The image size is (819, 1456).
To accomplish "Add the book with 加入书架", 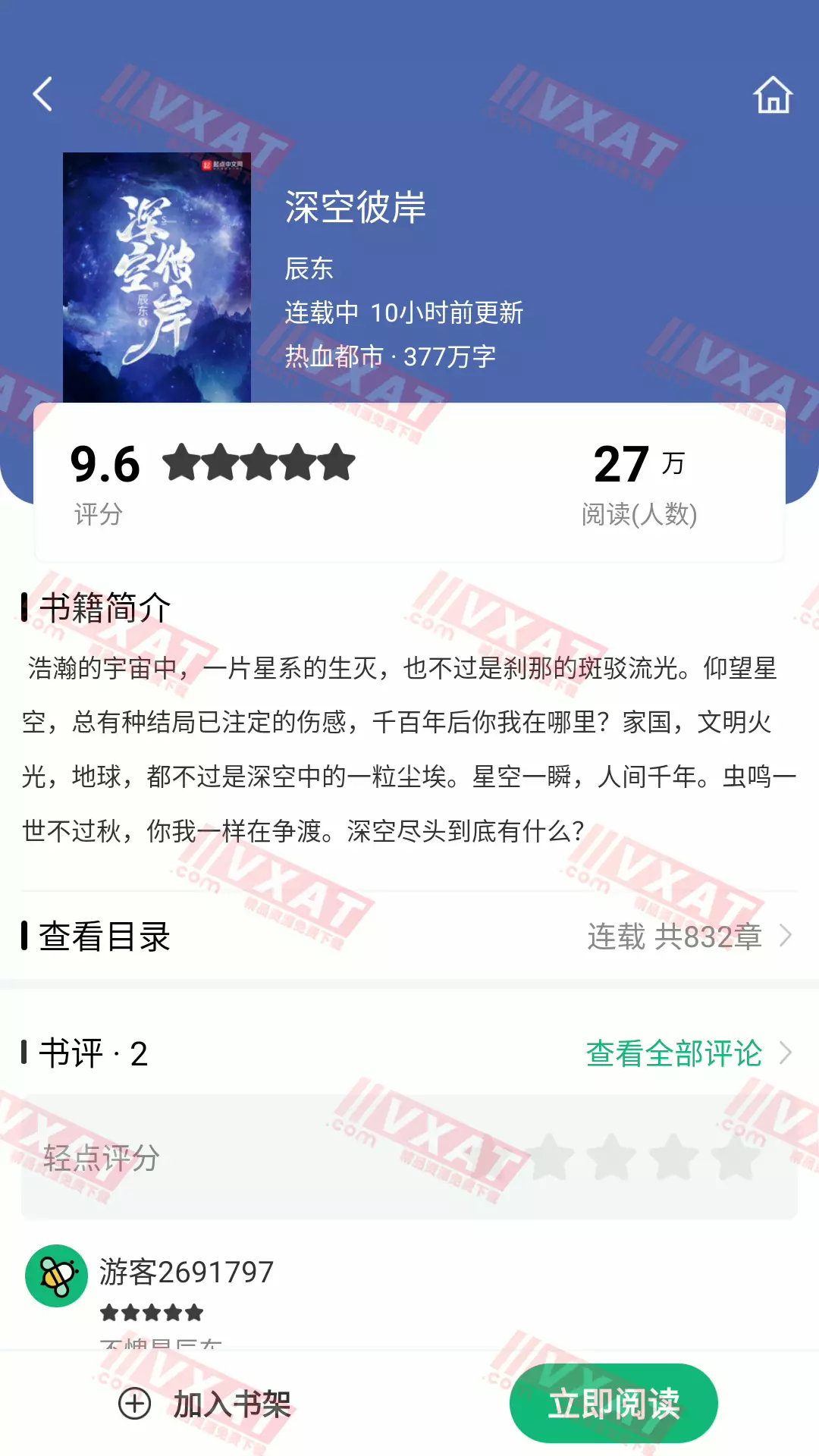I will pos(206,1404).
